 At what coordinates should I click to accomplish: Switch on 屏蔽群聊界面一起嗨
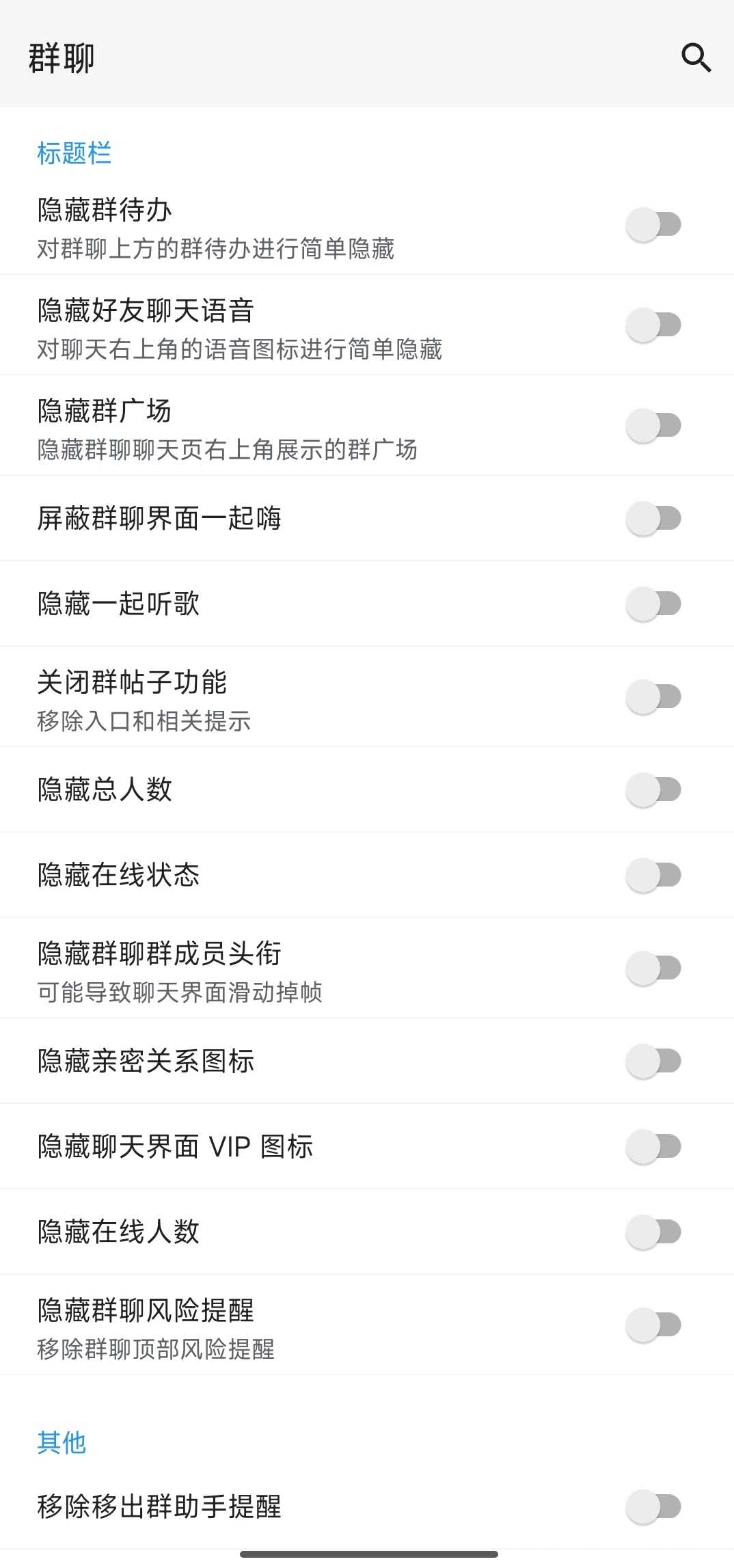pyautogui.click(x=653, y=518)
